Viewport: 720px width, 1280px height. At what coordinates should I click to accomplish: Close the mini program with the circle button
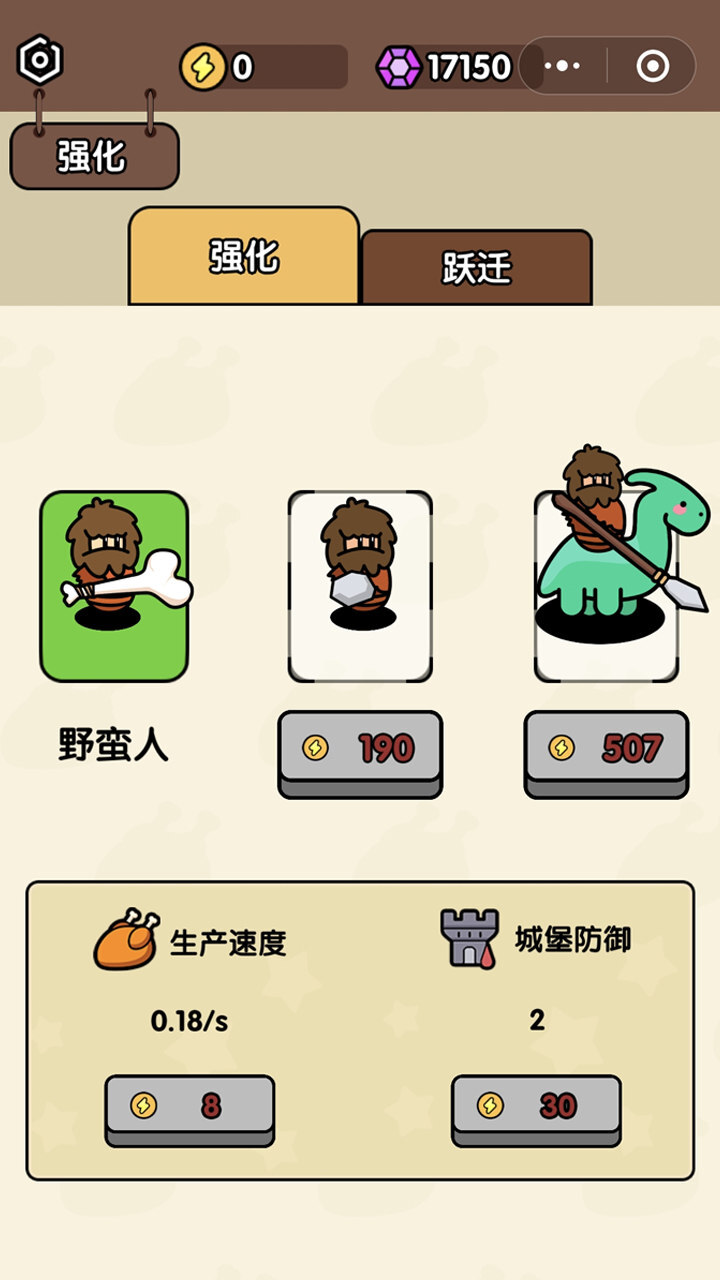pos(652,66)
